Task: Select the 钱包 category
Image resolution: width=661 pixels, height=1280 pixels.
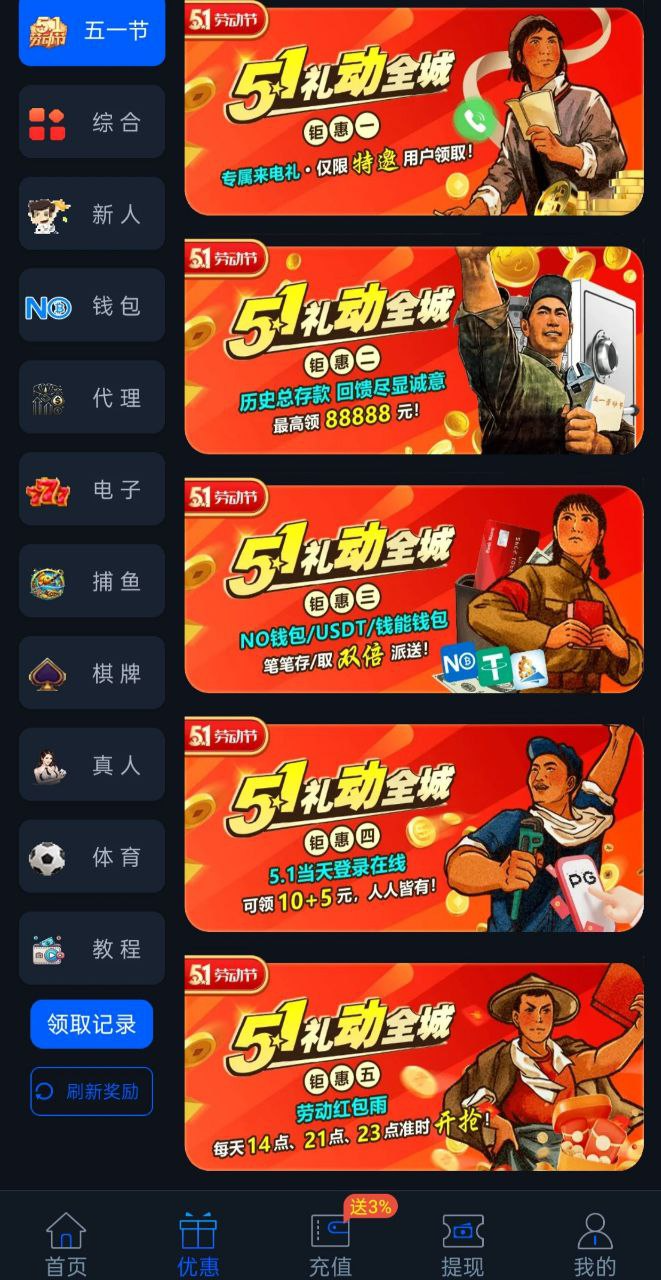Action: pos(92,306)
